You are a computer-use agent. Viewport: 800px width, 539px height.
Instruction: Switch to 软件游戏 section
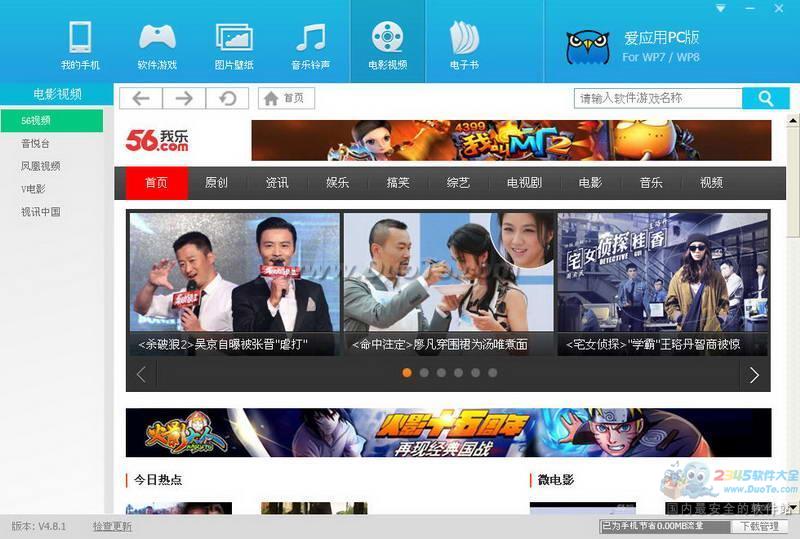coord(157,45)
